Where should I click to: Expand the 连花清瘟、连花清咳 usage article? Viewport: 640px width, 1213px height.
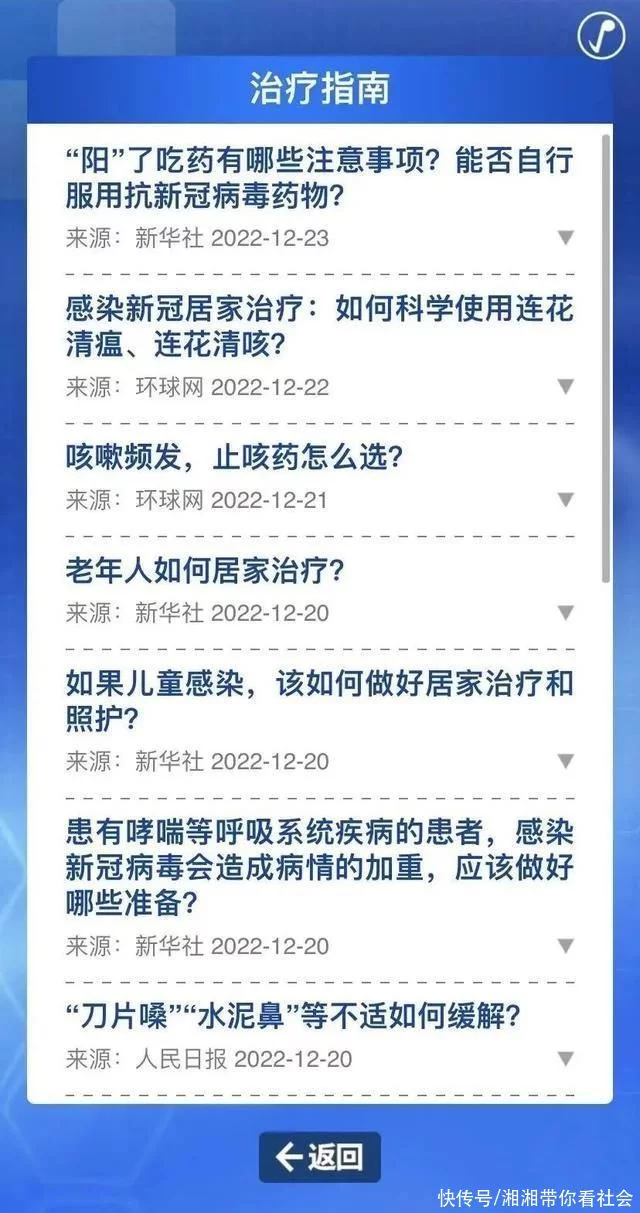566,387
